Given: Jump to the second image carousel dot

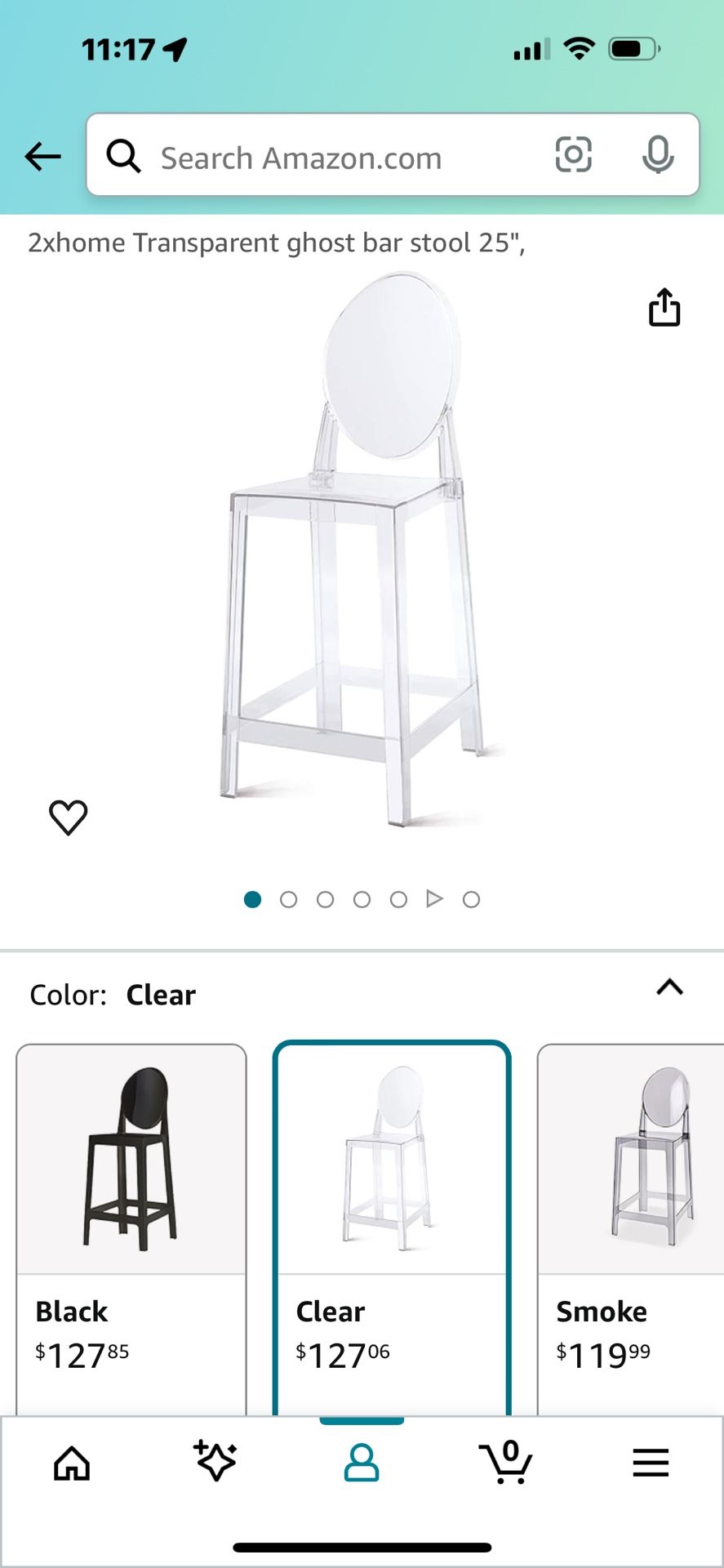Looking at the screenshot, I should coord(289,898).
